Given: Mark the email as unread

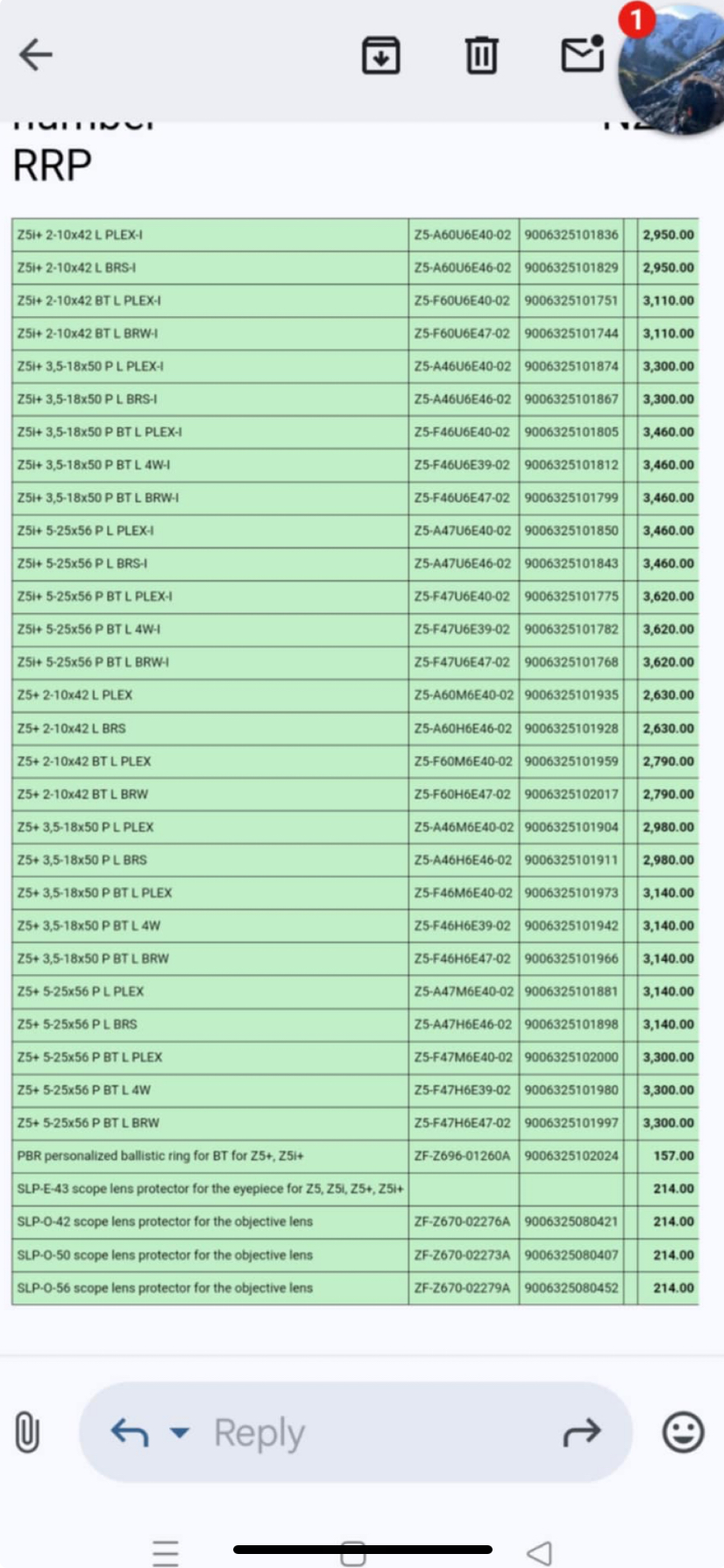Looking at the screenshot, I should pyautogui.click(x=583, y=54).
